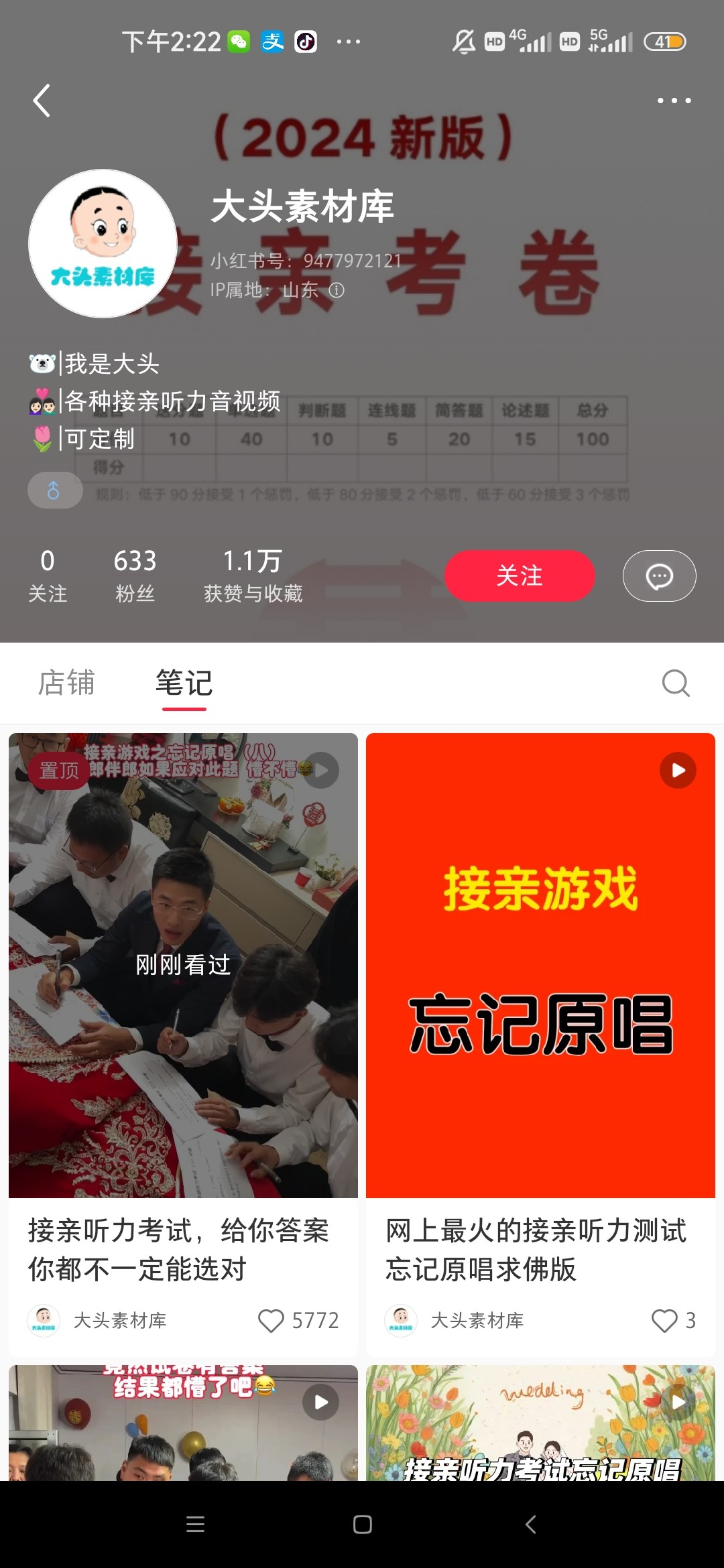Open private message chat bubble button
Viewport: 724px width, 1568px height.
(659, 576)
